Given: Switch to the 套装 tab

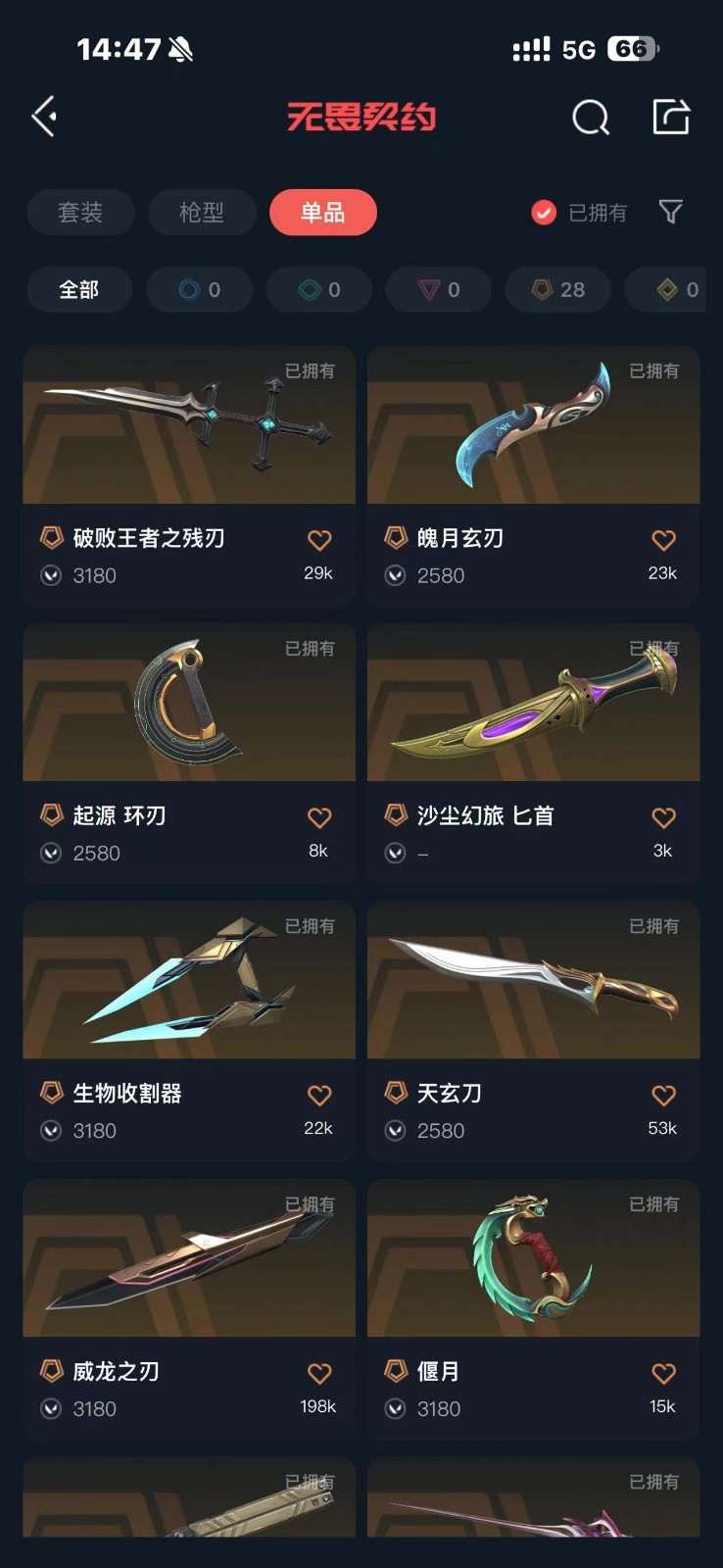Looking at the screenshot, I should [x=80, y=213].
